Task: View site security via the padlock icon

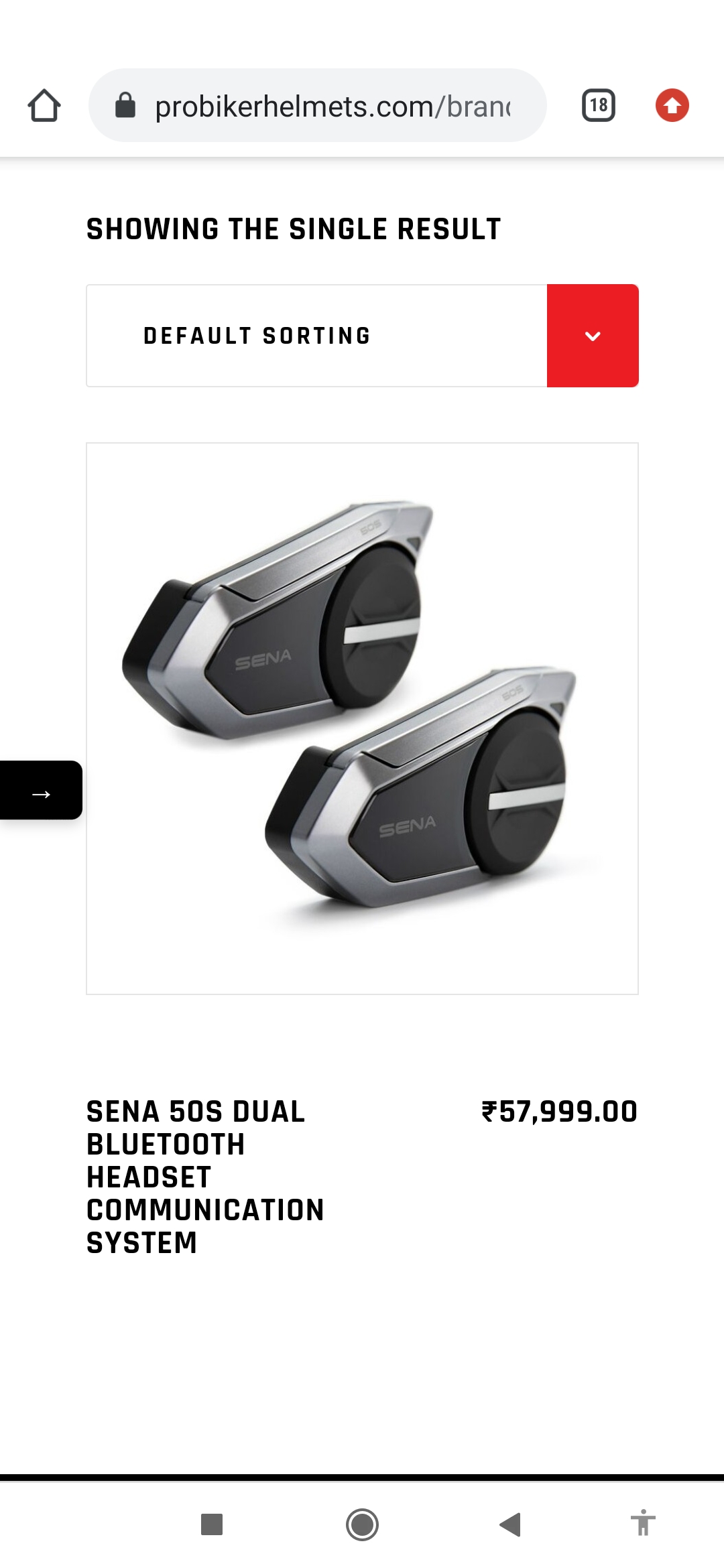Action: pos(125,105)
